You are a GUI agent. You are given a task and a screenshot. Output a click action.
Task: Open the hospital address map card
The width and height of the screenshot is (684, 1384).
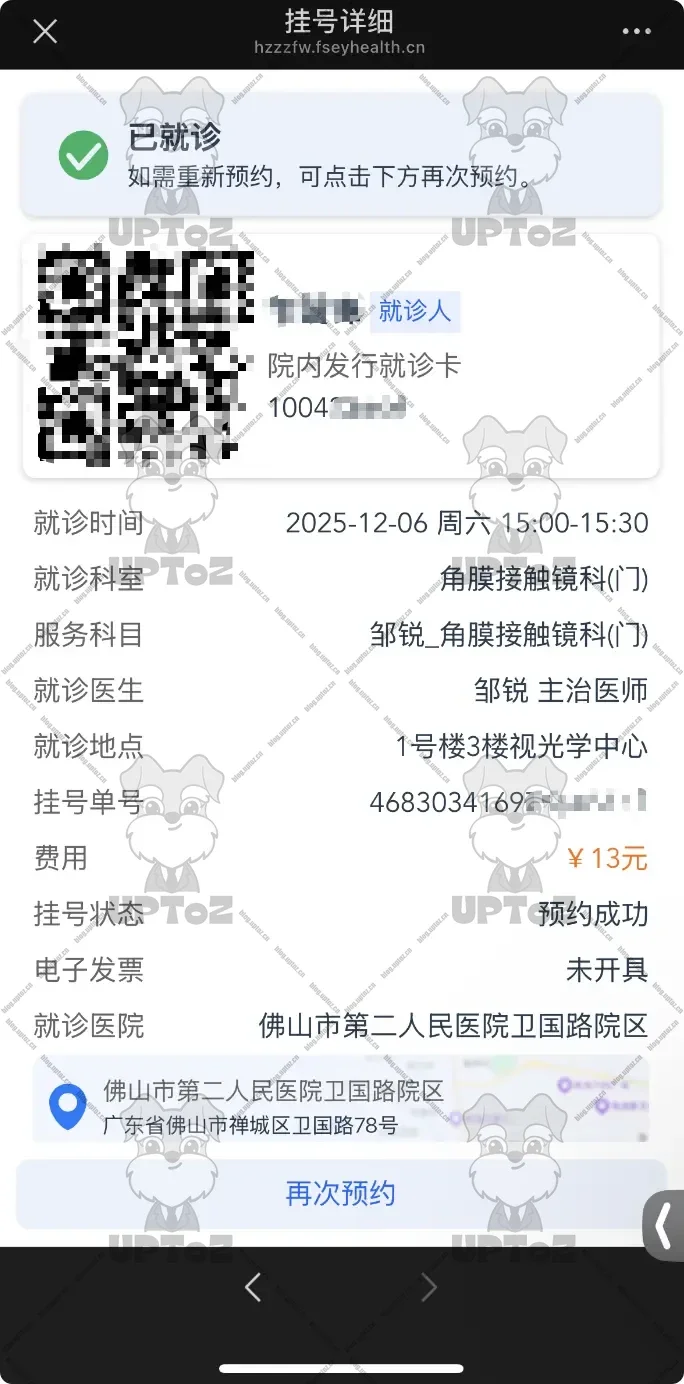(x=341, y=1099)
